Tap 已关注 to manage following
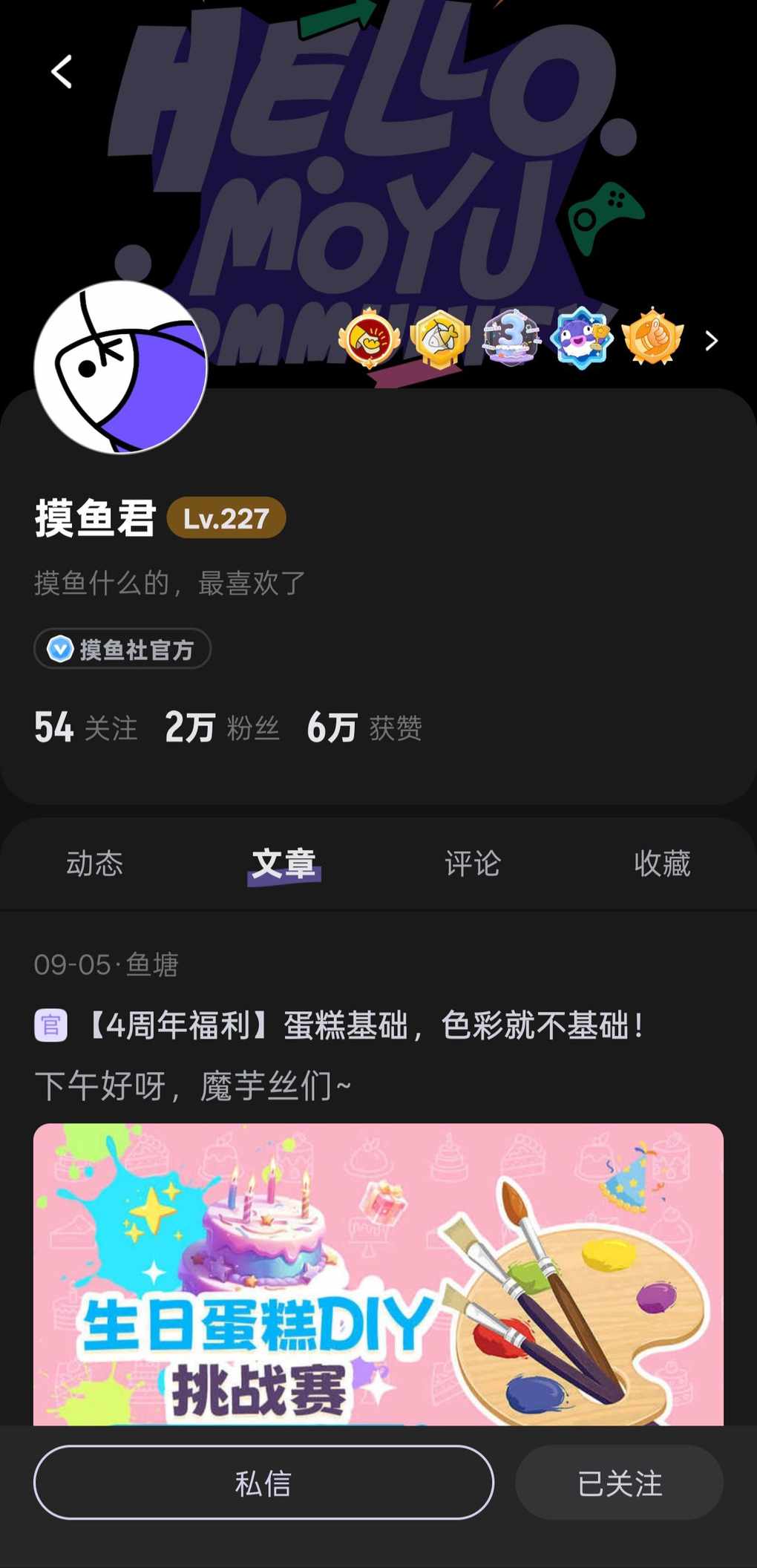 click(x=619, y=1483)
